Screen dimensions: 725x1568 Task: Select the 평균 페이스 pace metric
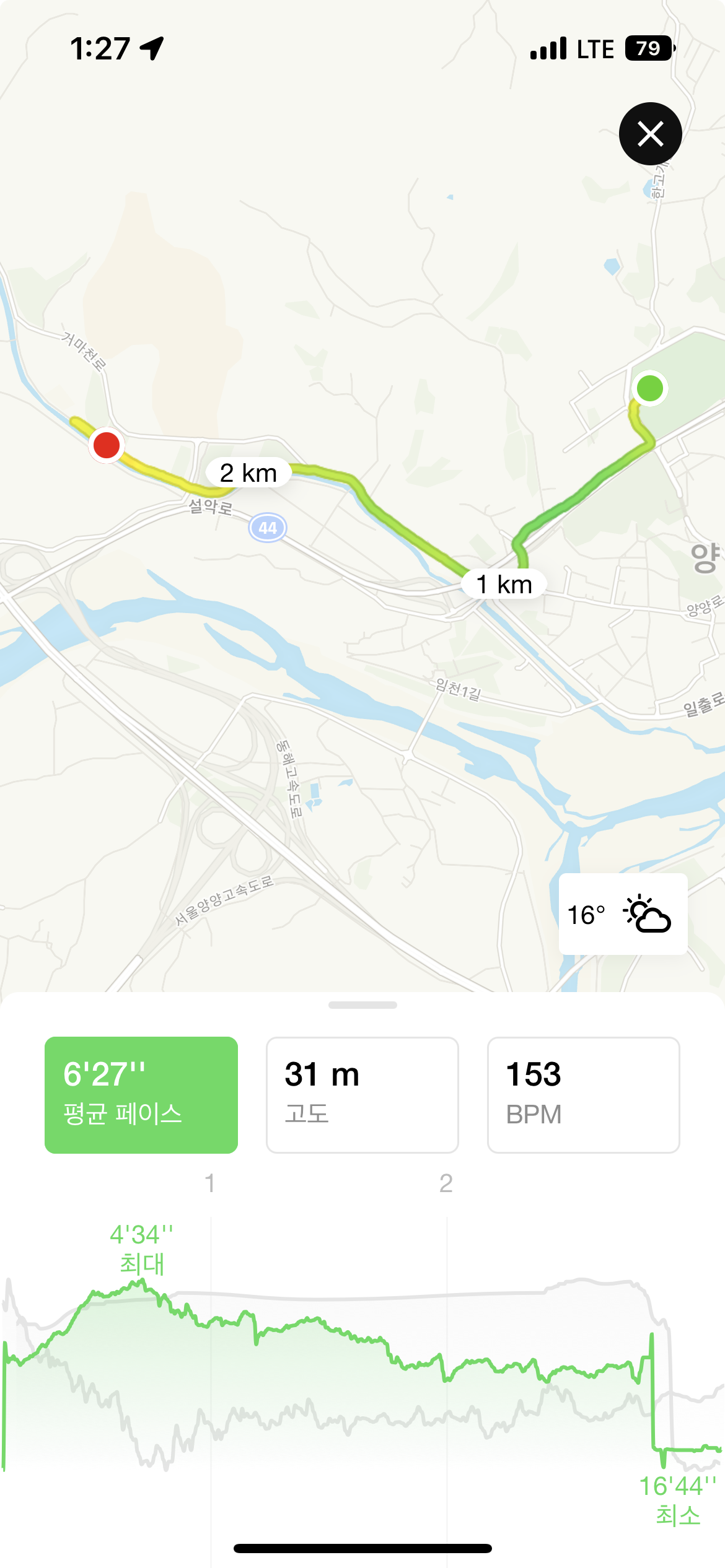coord(141,1094)
